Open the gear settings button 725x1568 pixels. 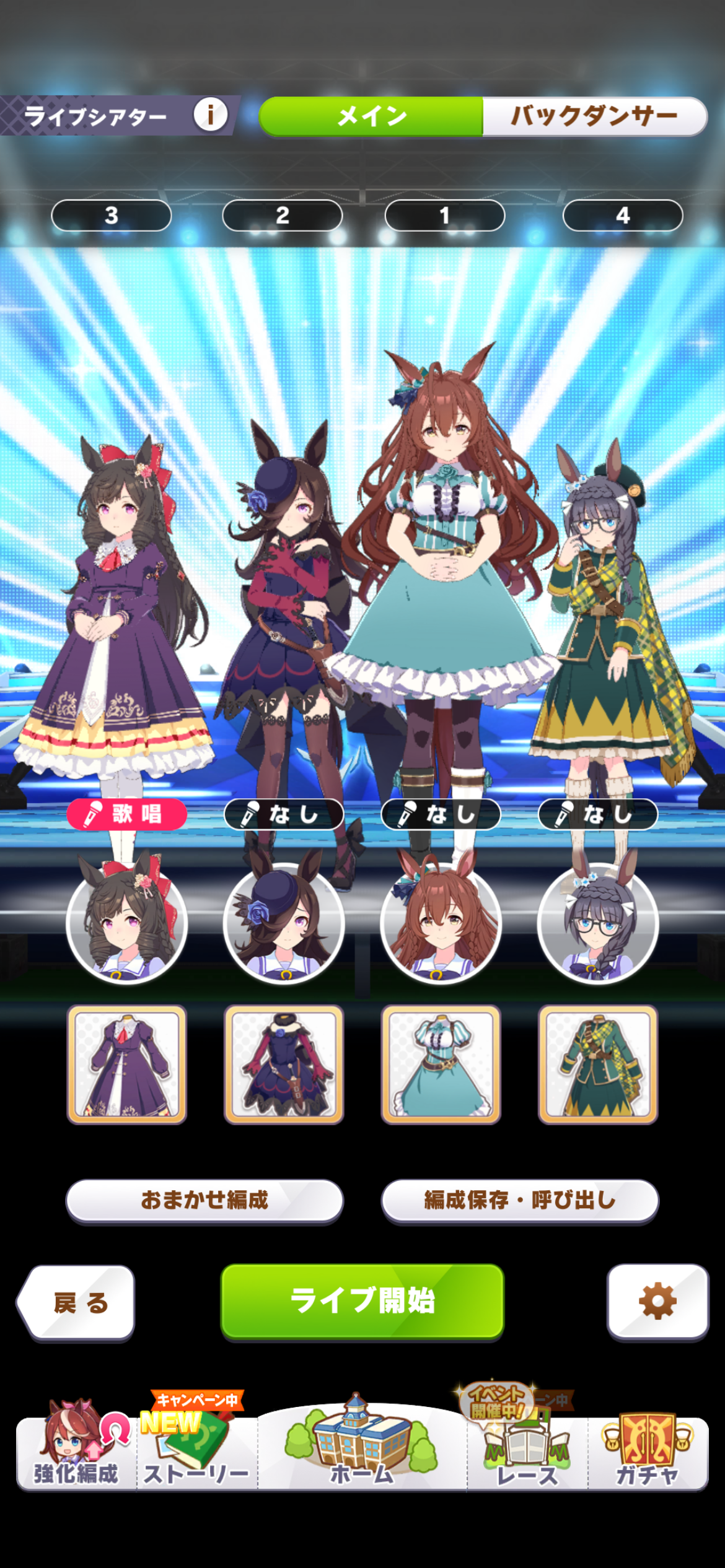tap(657, 1300)
